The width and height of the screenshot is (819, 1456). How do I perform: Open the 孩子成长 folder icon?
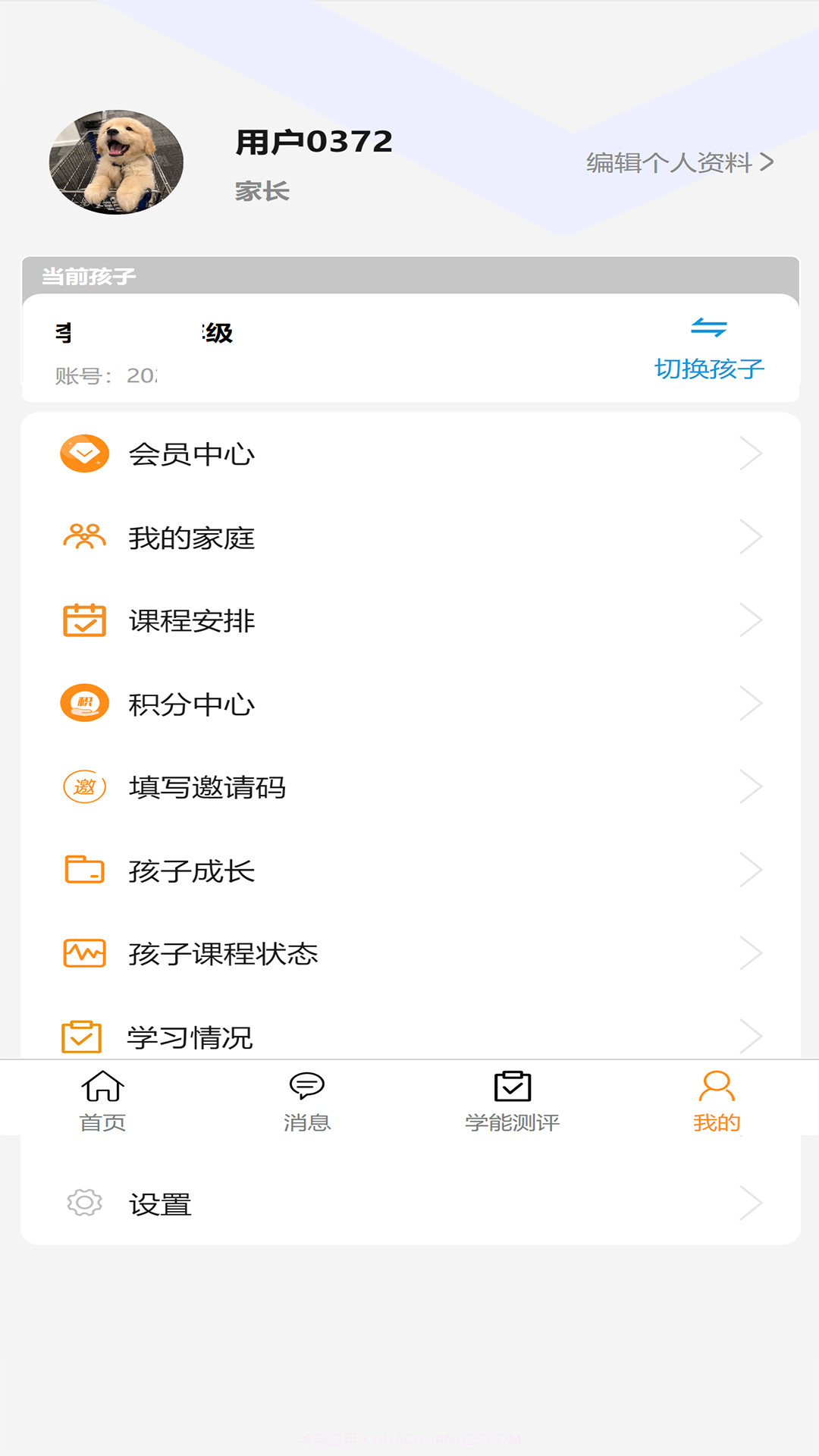tap(84, 871)
